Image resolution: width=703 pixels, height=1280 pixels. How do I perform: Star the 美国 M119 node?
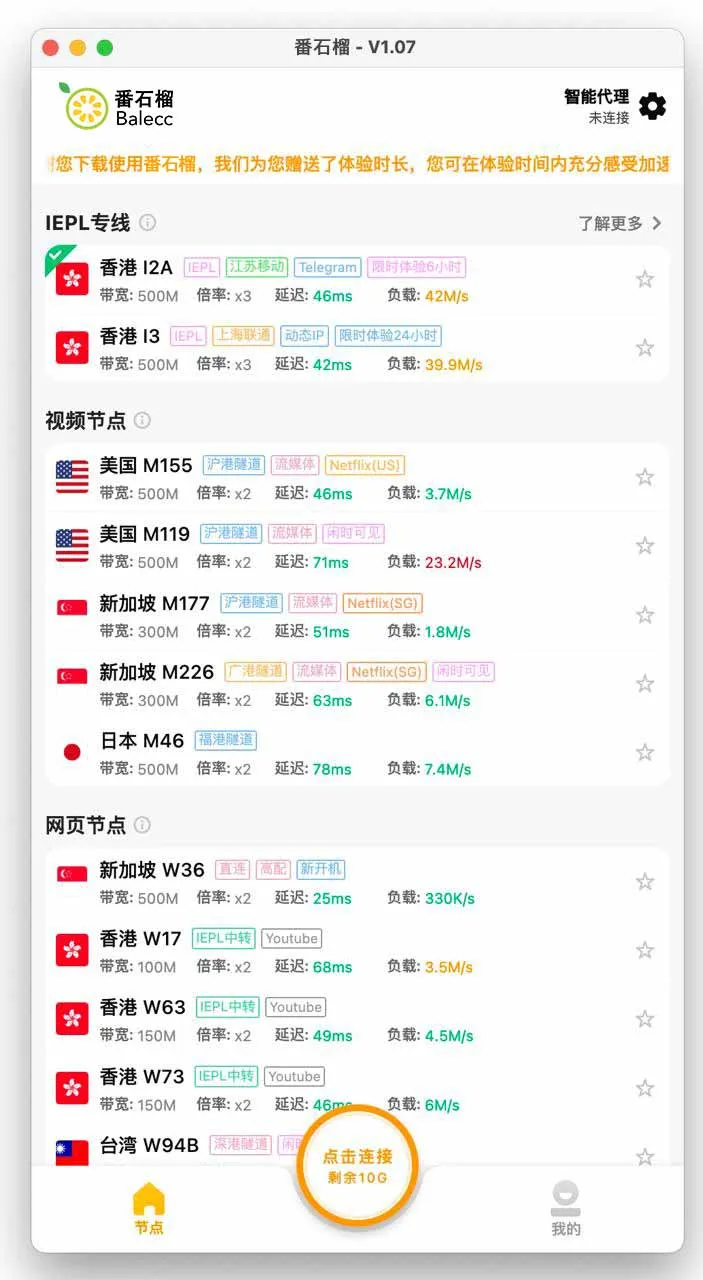tap(645, 546)
